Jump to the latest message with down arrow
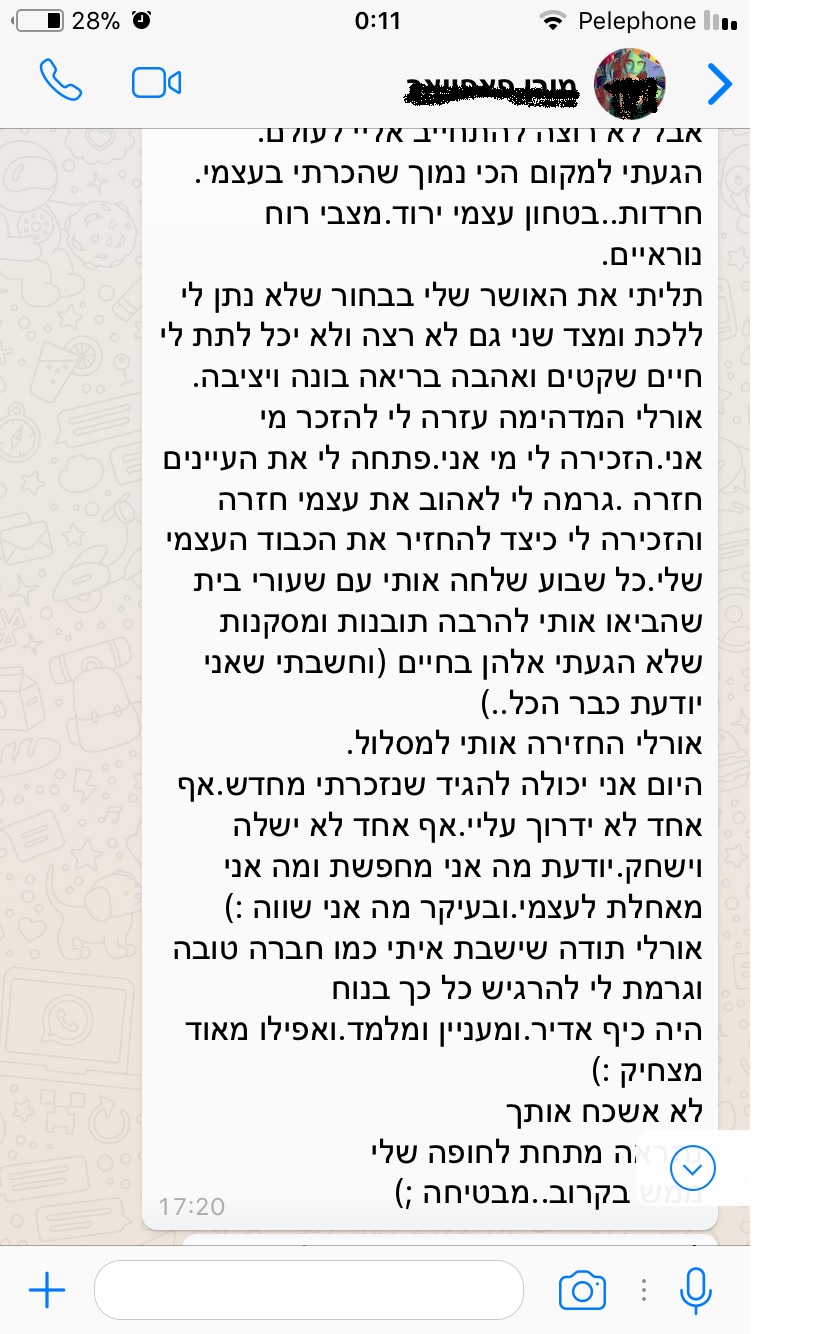Viewport: 819px width, 1334px height. [x=694, y=1168]
